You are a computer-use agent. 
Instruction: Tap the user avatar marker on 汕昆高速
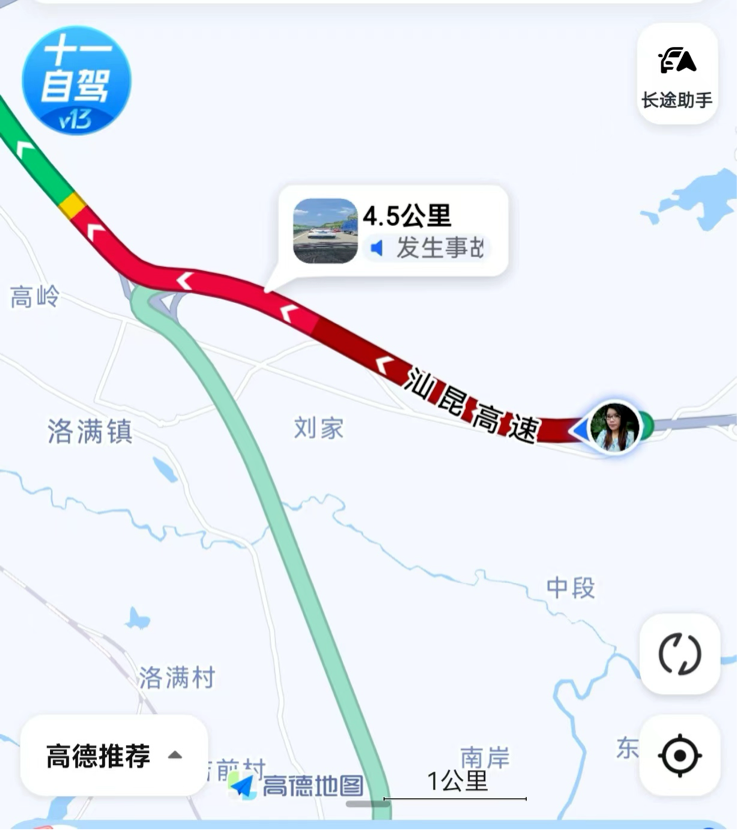(x=615, y=428)
